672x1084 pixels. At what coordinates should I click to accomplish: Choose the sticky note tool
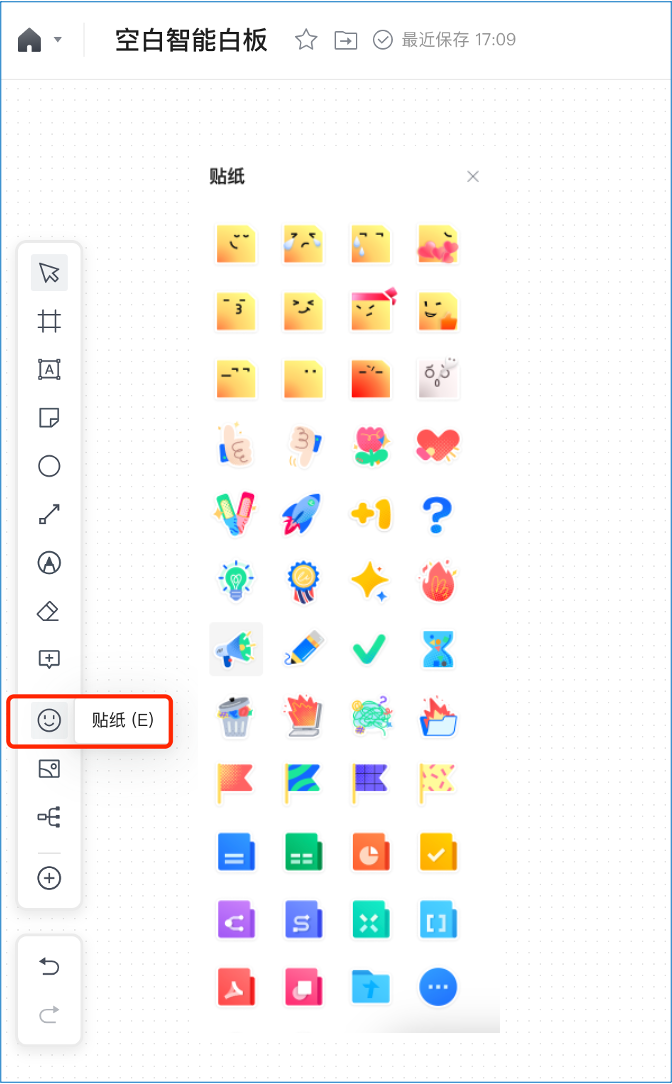pos(49,418)
